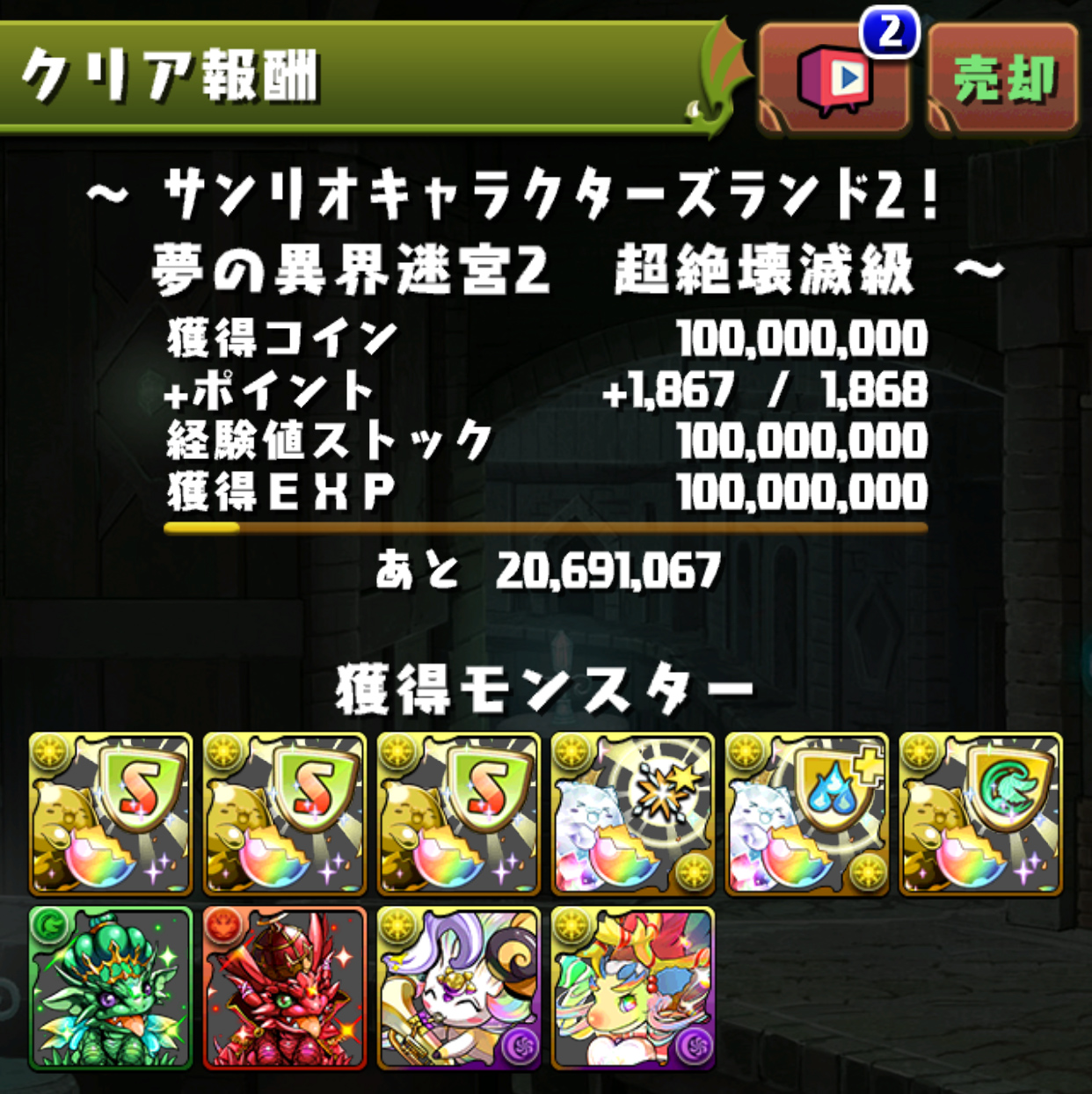Tap the 売却 sell button
Screen dimensions: 1092x1094
pyautogui.click(x=1003, y=79)
